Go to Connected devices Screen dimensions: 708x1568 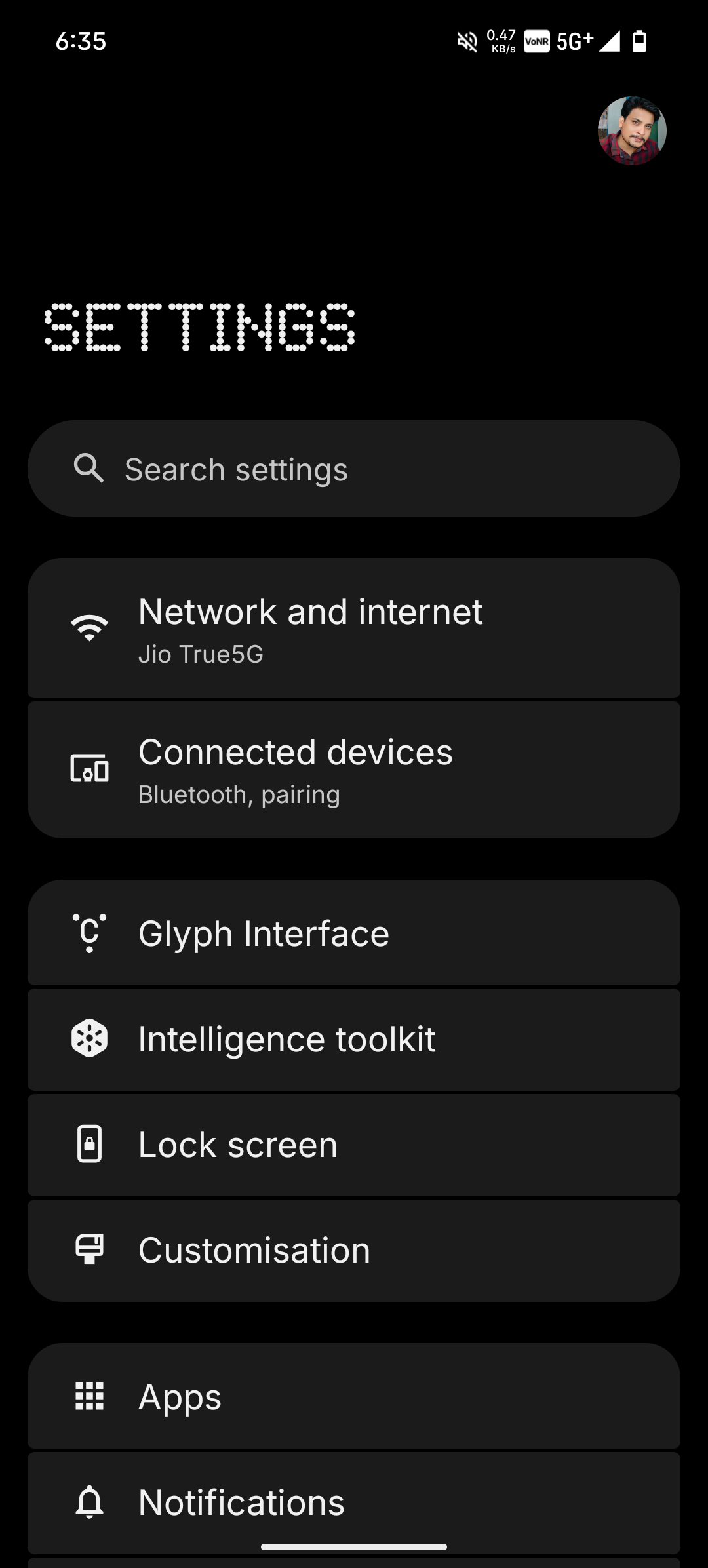click(x=354, y=770)
